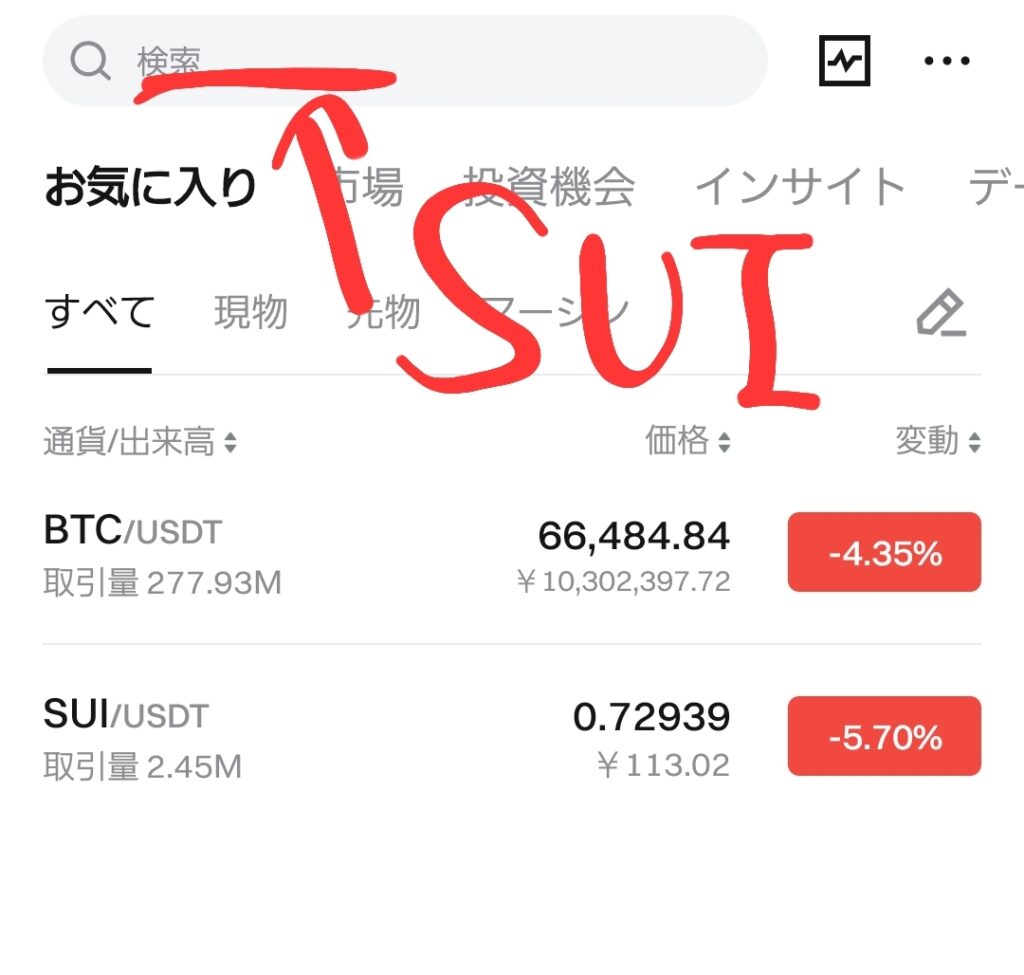The height and width of the screenshot is (975, 1024).
Task: Tap the -5.70% change badge for SUI
Action: 884,737
